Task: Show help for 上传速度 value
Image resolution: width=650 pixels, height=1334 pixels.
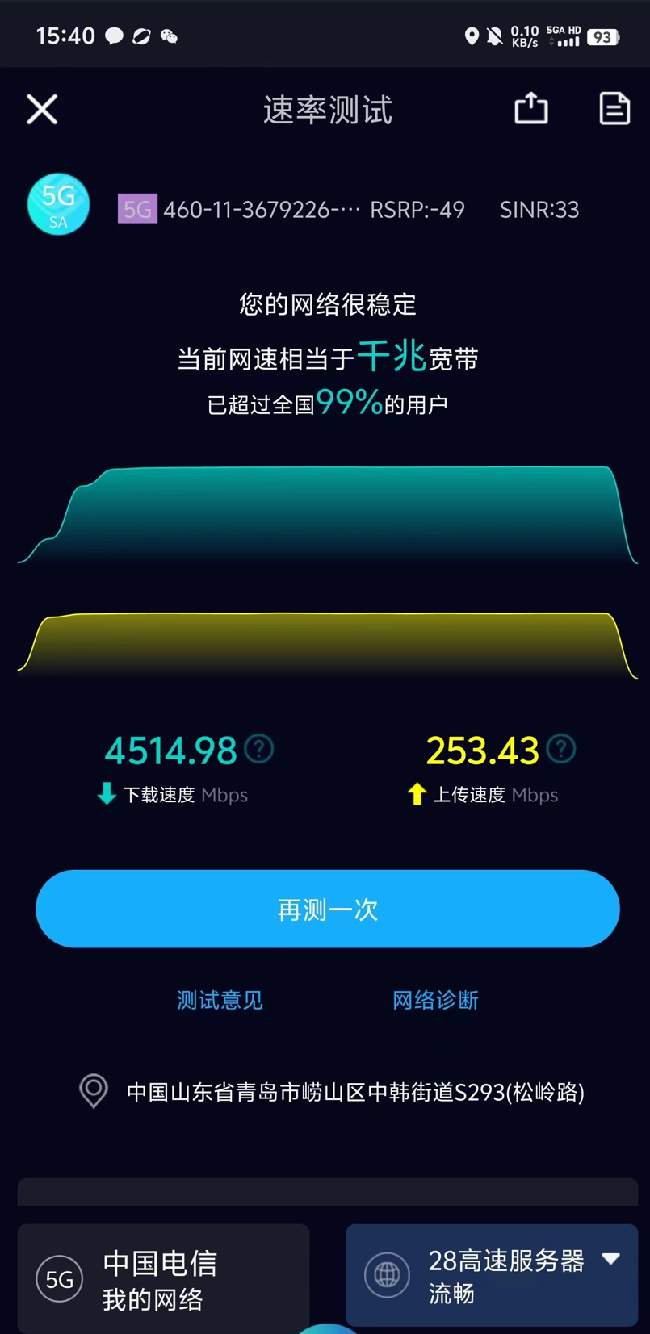Action: (x=562, y=748)
